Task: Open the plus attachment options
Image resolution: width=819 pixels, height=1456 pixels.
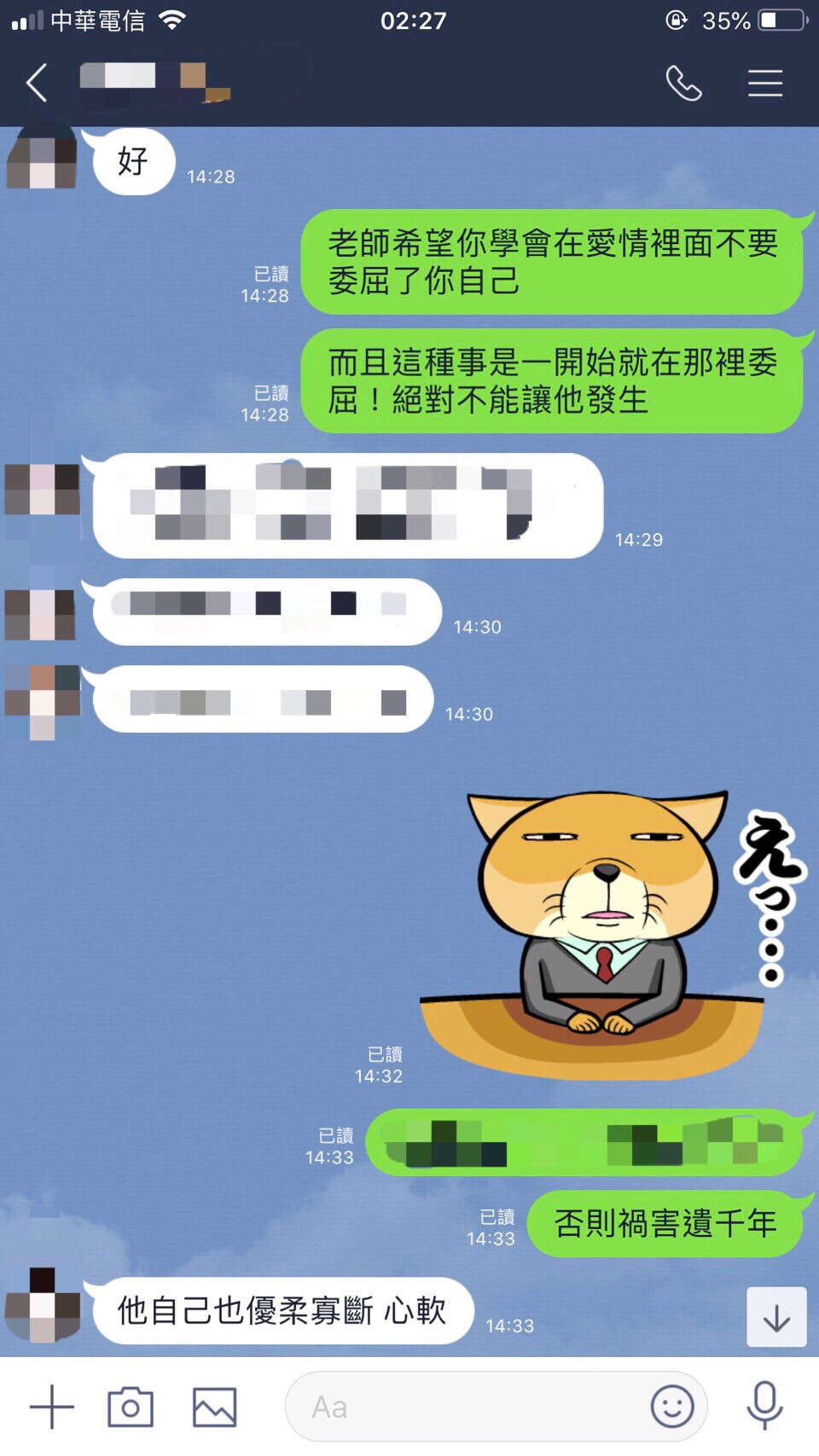Action: (52, 1407)
